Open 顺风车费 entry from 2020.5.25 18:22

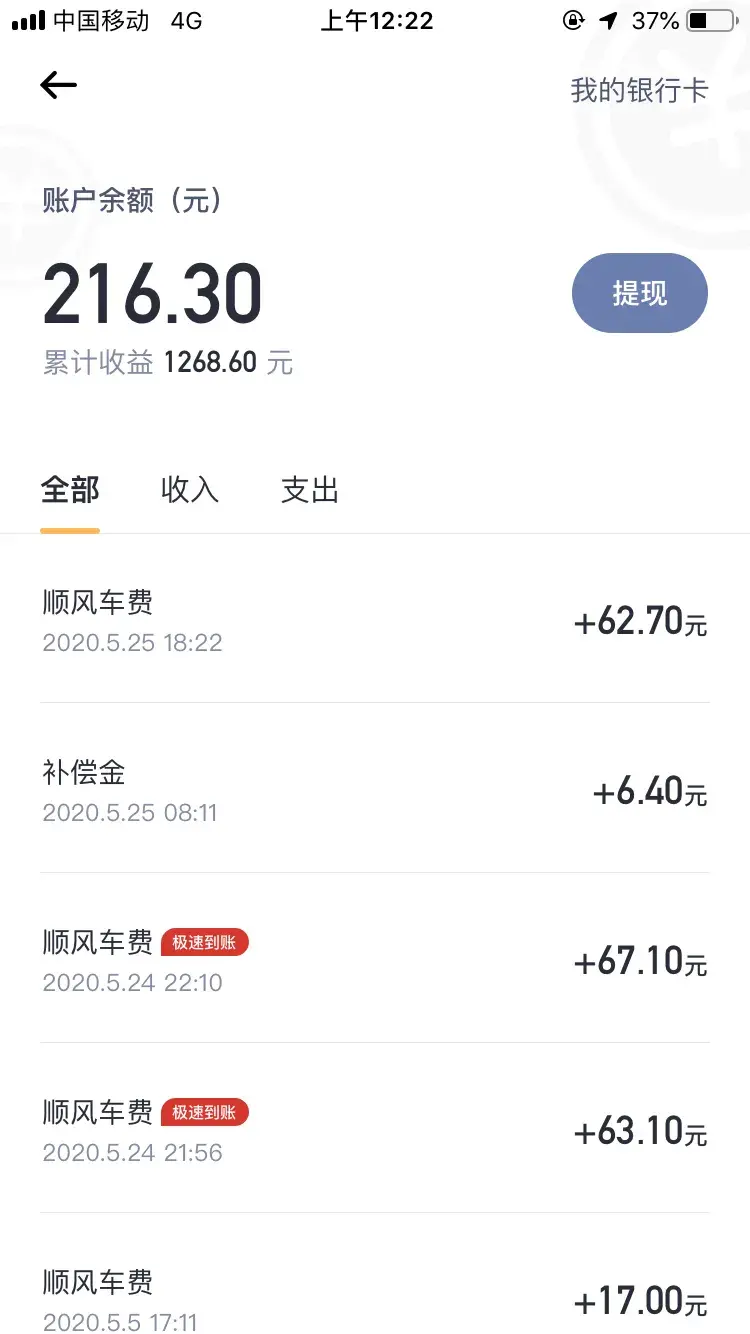pyautogui.click(x=375, y=619)
